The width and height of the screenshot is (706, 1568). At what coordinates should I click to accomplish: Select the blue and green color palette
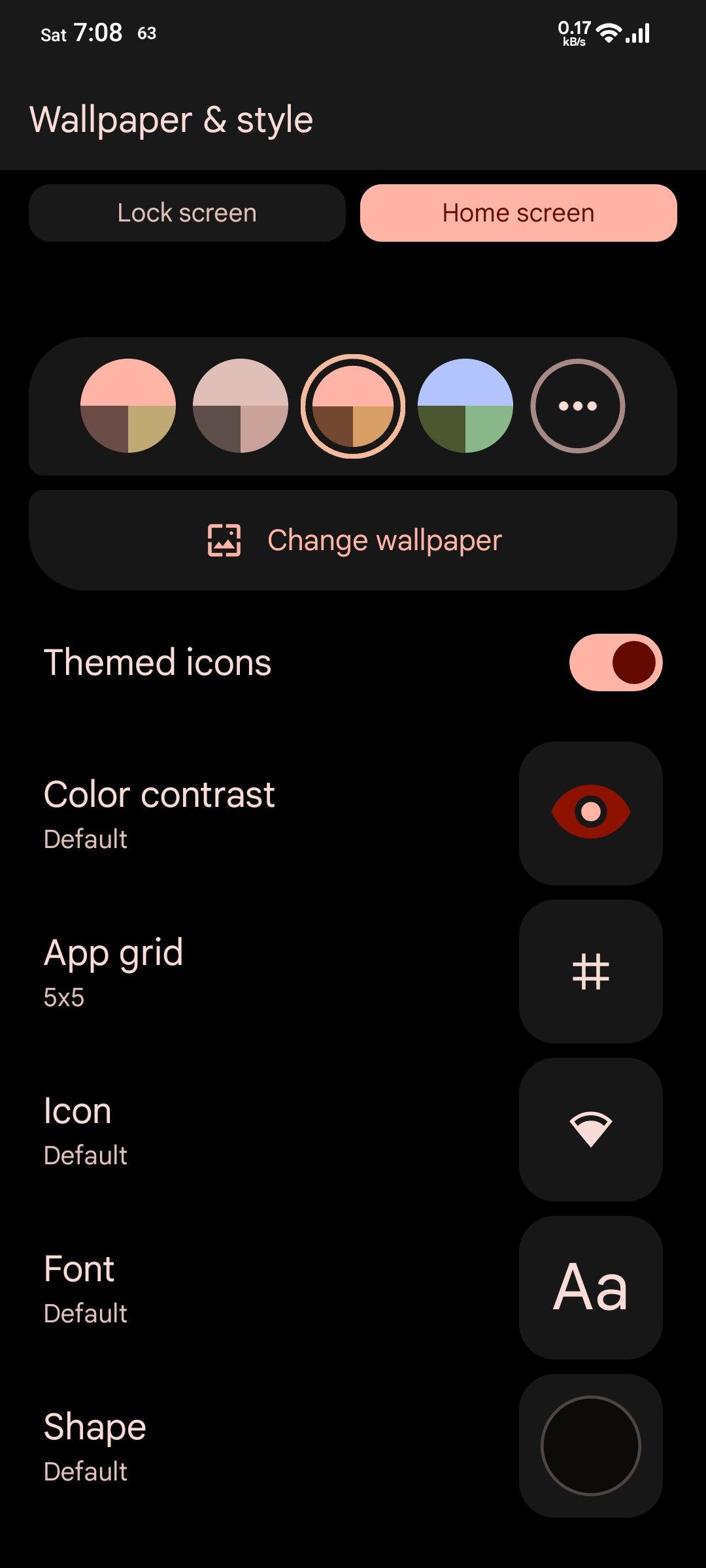465,406
